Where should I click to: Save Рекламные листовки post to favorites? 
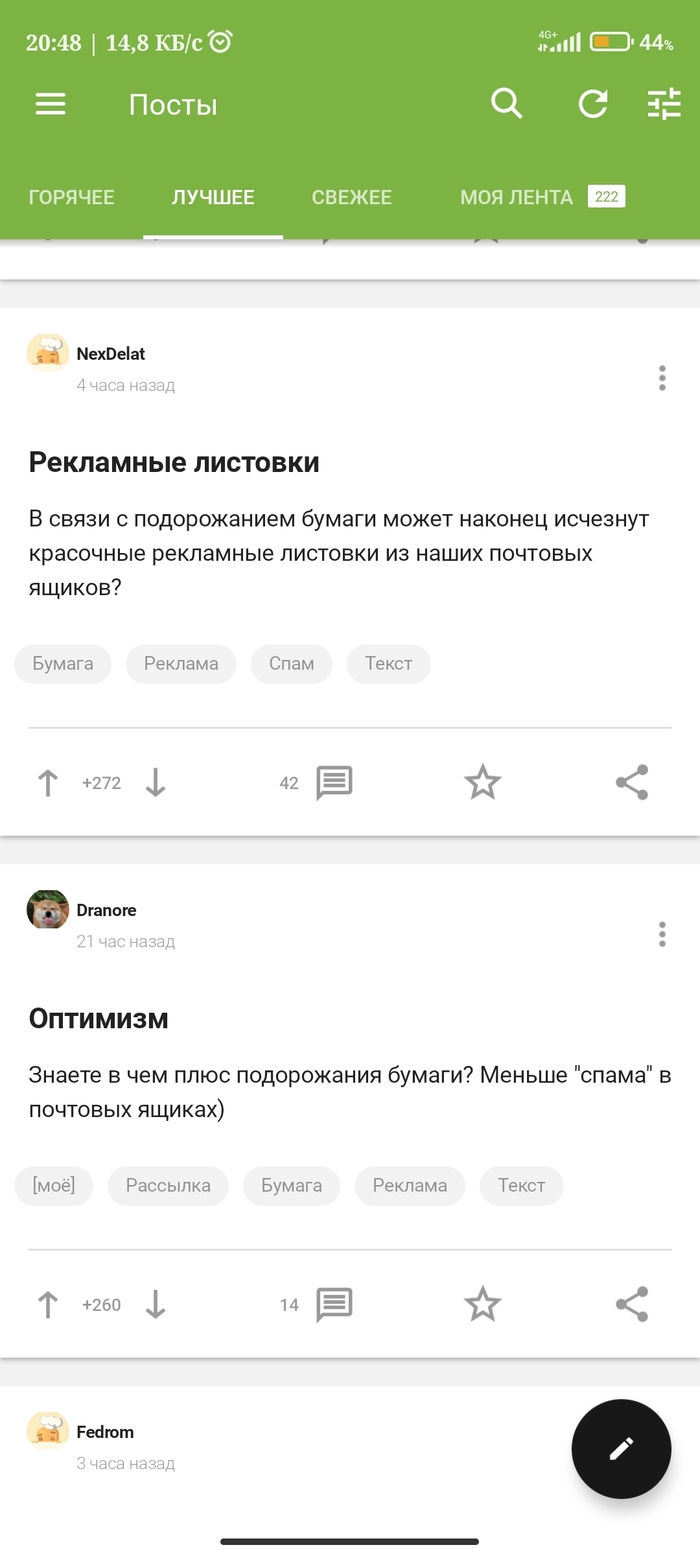(482, 783)
